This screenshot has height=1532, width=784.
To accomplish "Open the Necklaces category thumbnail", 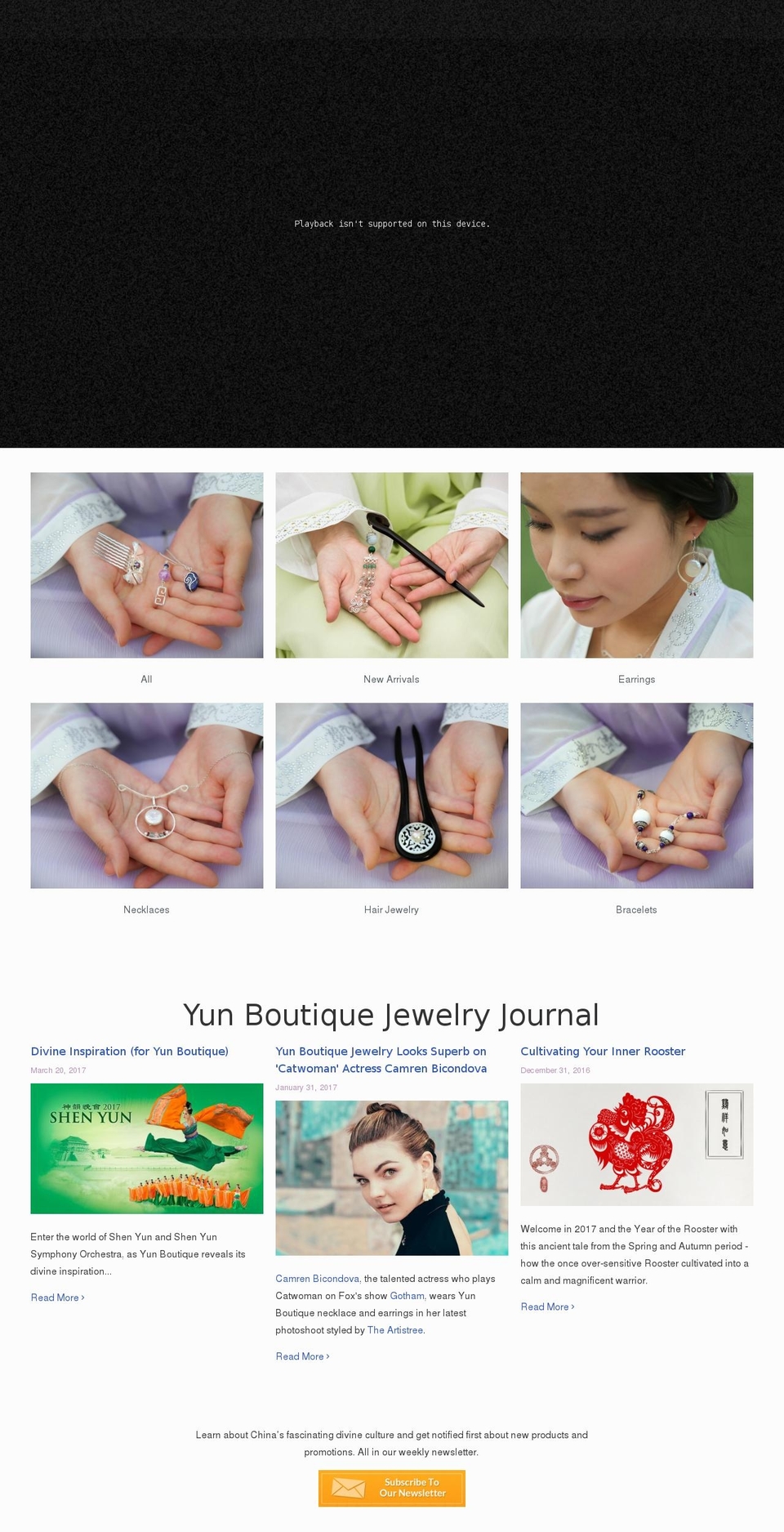I will [x=146, y=794].
